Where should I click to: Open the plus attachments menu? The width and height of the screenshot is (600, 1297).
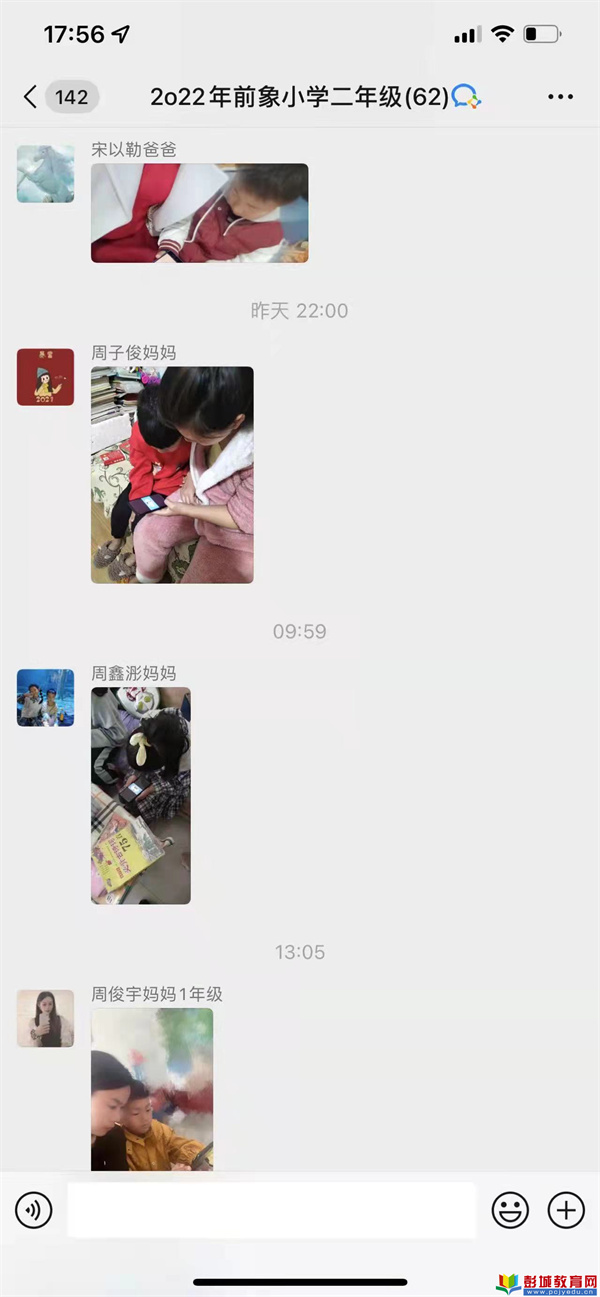[566, 1211]
